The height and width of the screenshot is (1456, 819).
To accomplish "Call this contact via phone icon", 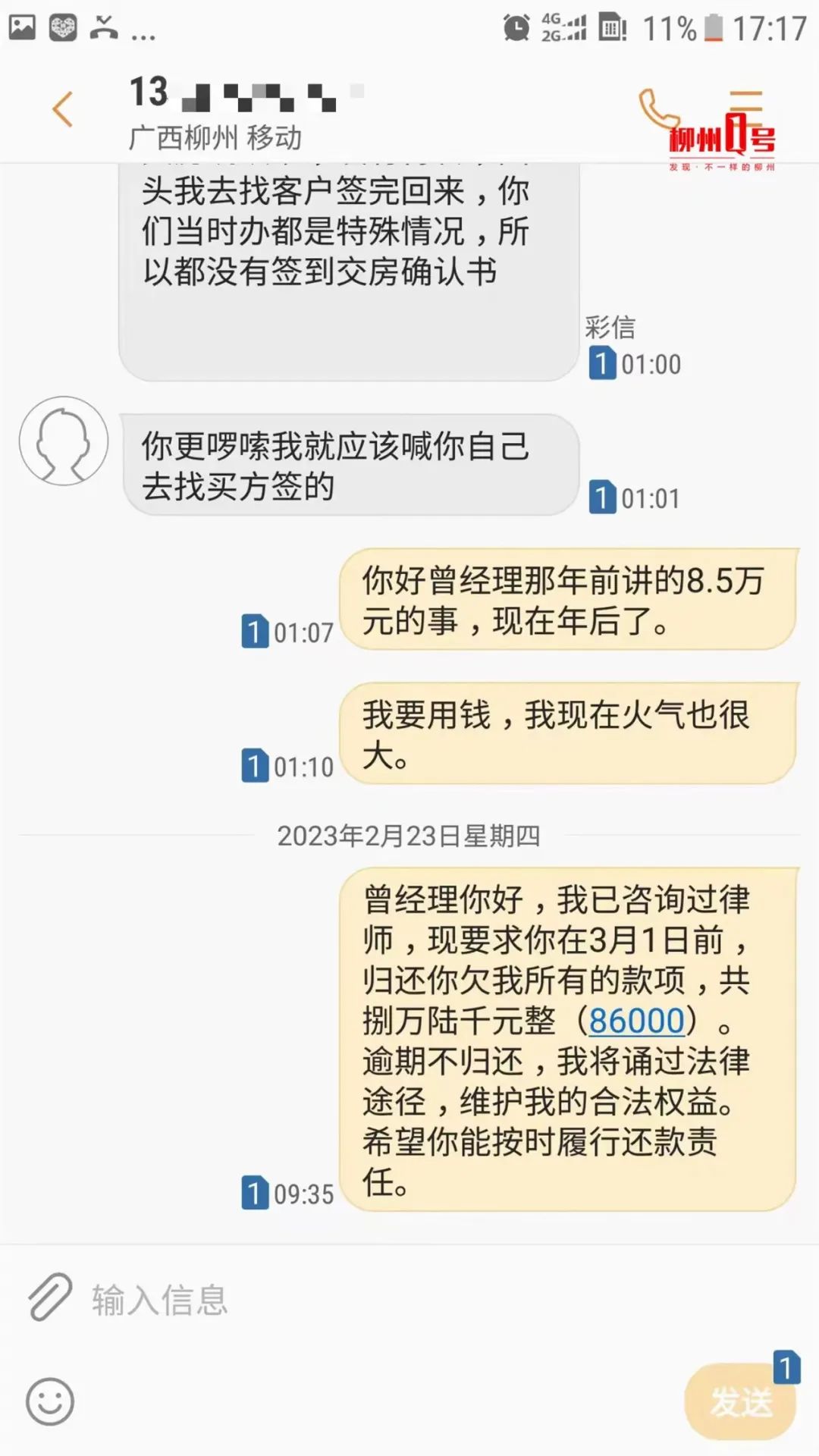I will [x=658, y=108].
